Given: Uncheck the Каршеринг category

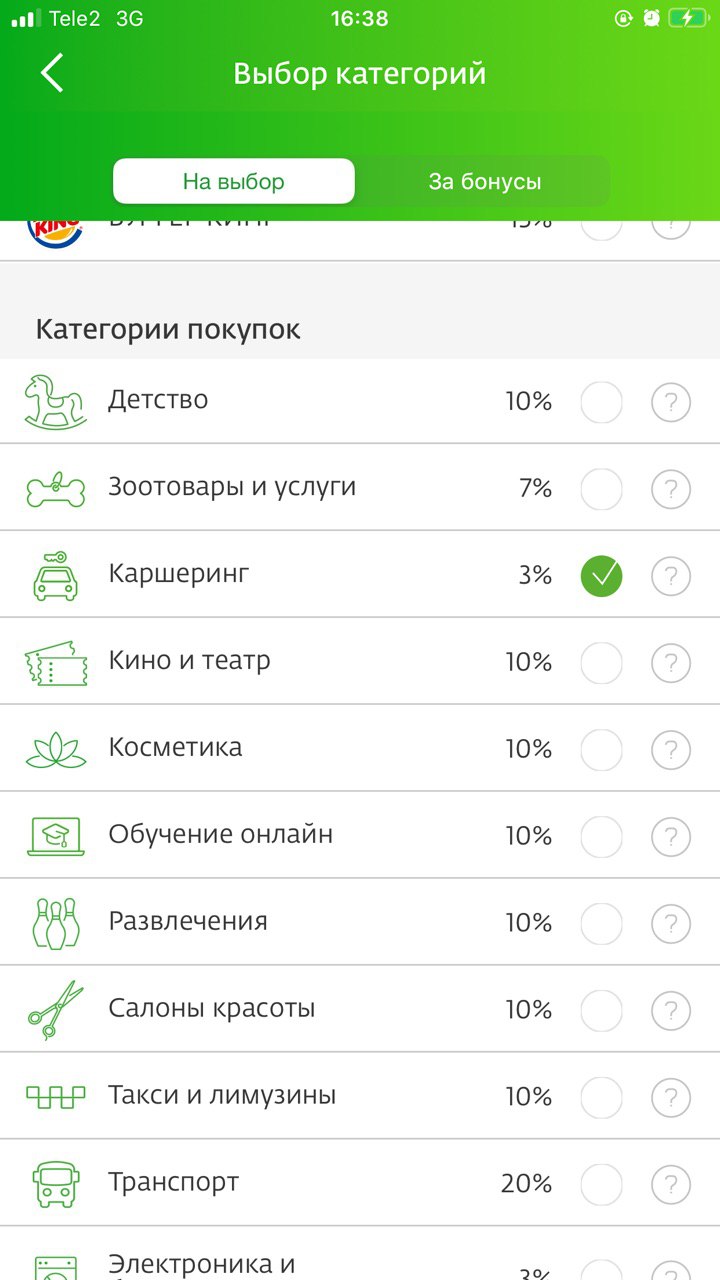Looking at the screenshot, I should [x=602, y=576].
